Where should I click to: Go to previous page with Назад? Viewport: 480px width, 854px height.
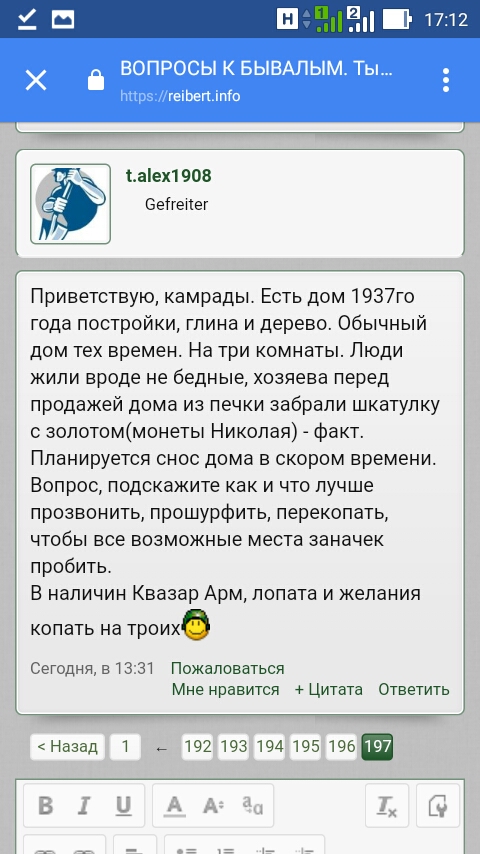coord(68,747)
